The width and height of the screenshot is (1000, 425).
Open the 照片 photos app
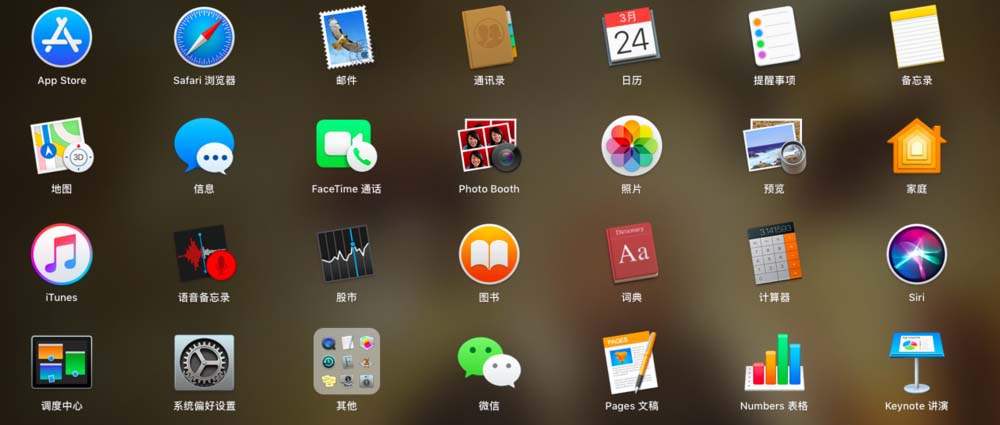click(631, 146)
